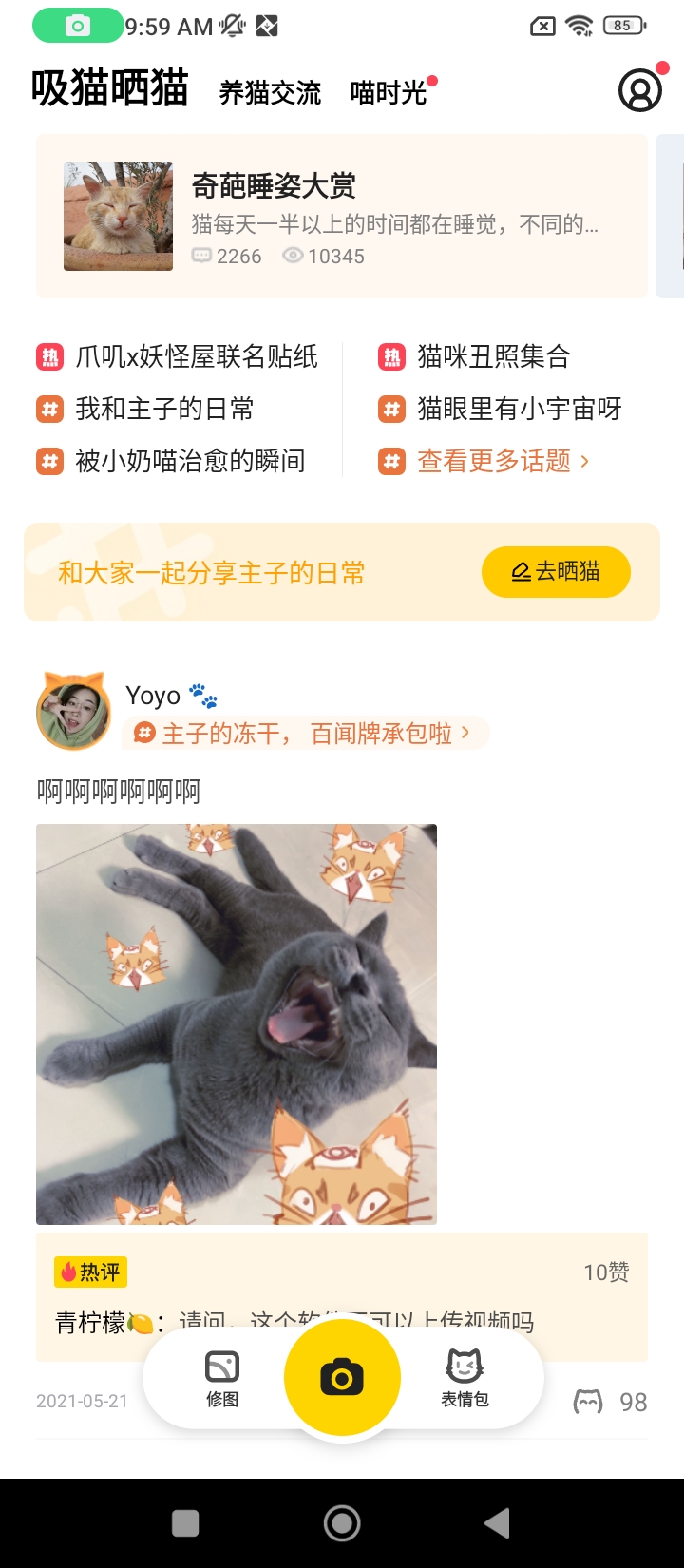Open the 奇葩睡姿大赏 topic card
The height and width of the screenshot is (1568, 684).
(342, 217)
